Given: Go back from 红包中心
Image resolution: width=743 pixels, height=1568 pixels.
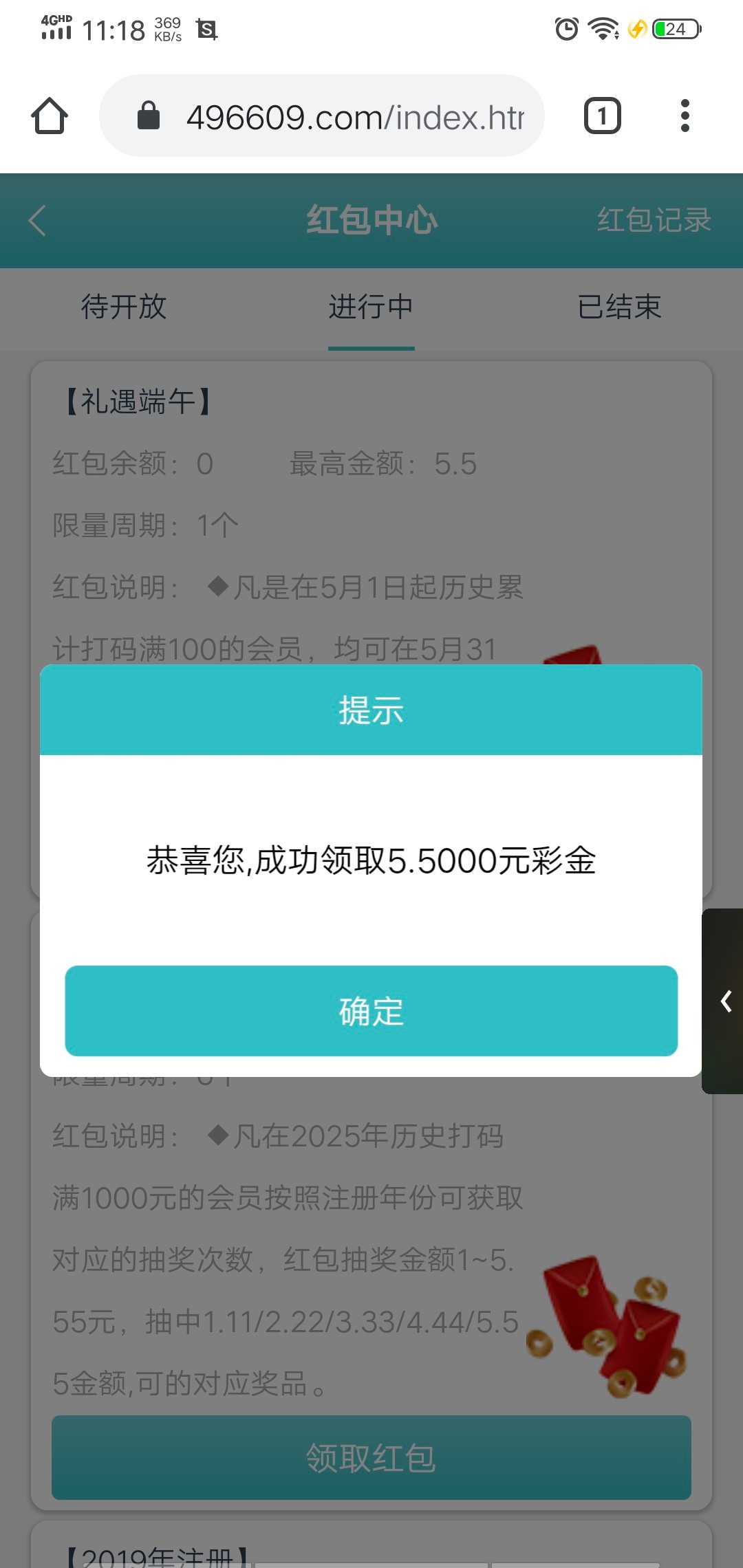Looking at the screenshot, I should click(x=38, y=221).
